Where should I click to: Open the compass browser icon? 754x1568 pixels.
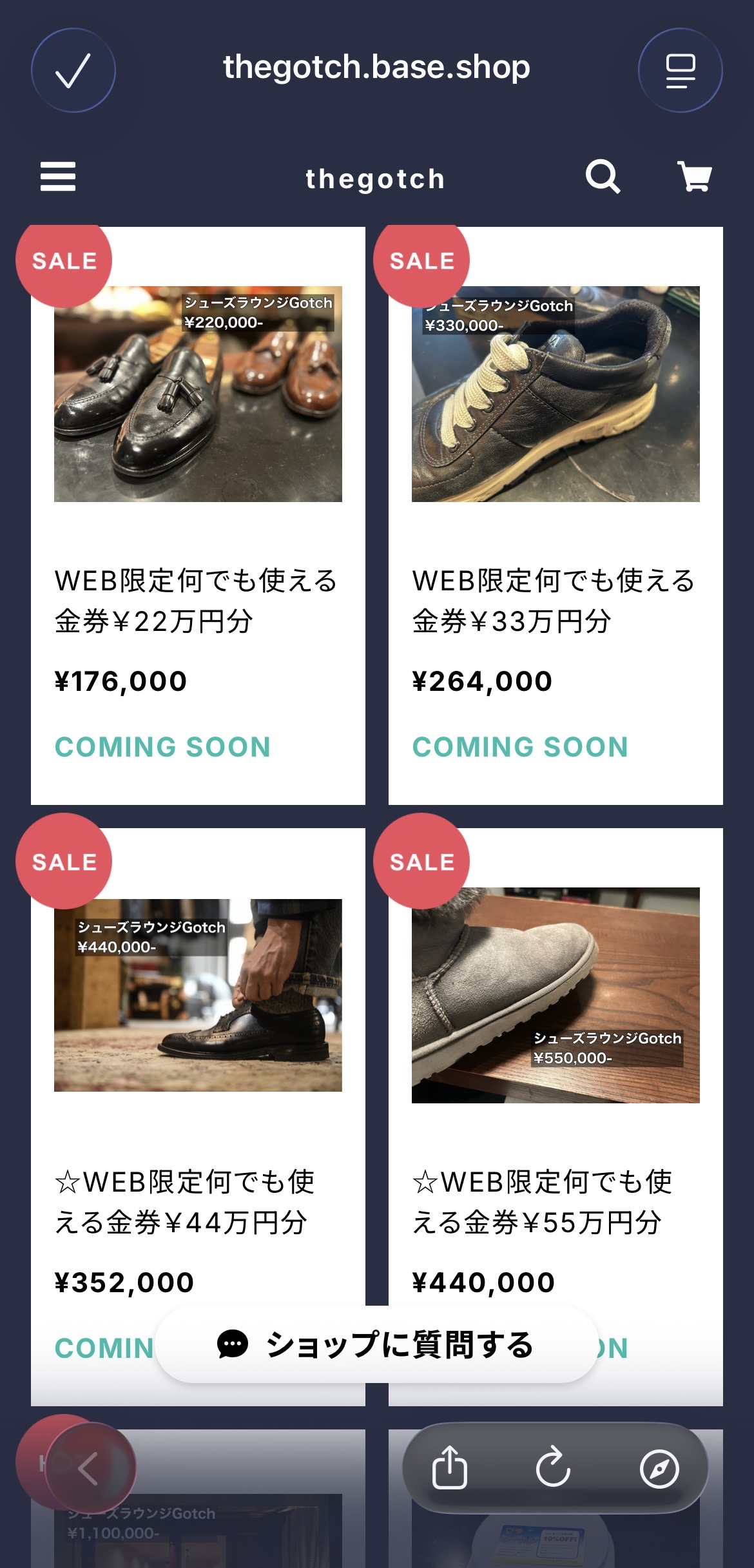(x=659, y=1469)
